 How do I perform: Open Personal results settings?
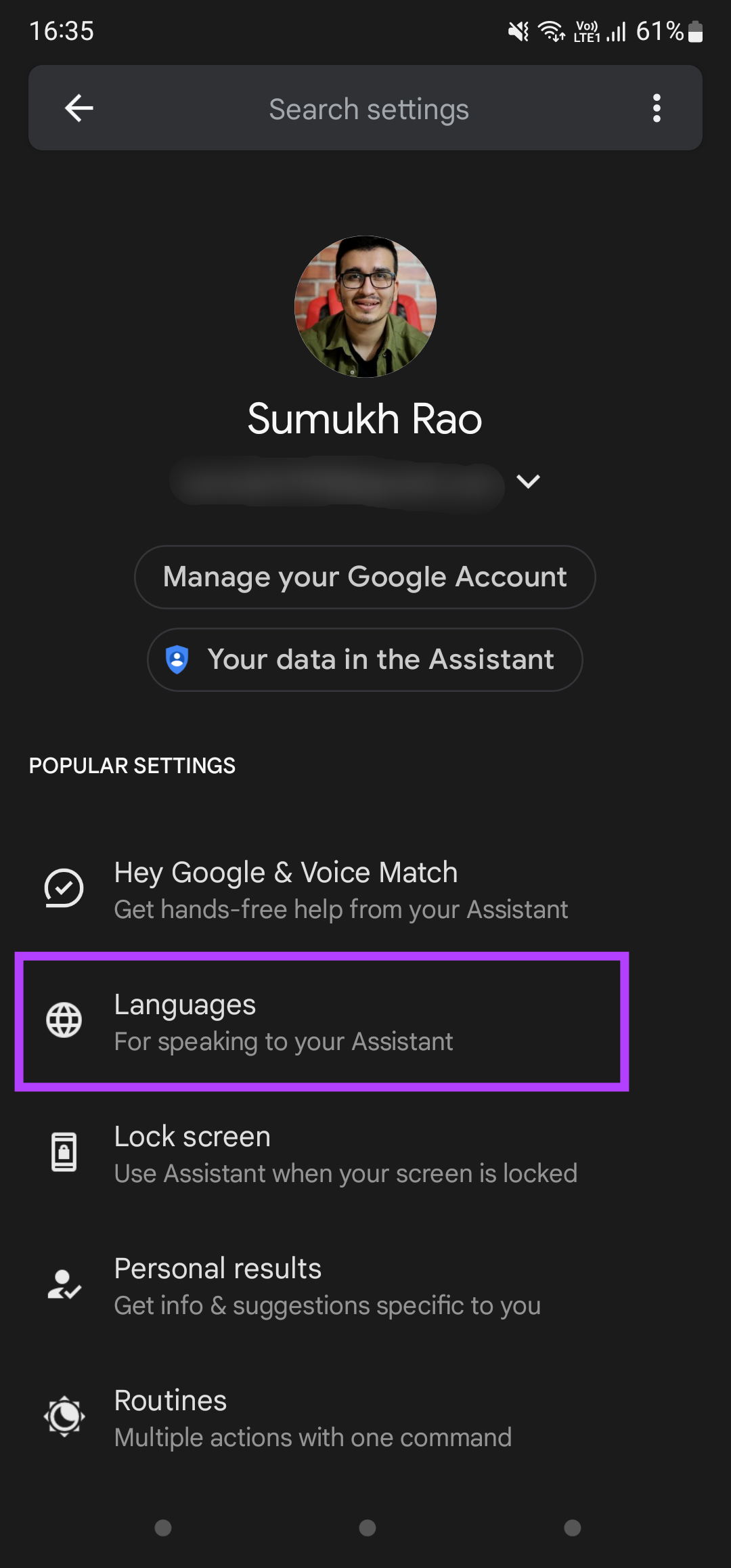coord(365,1286)
